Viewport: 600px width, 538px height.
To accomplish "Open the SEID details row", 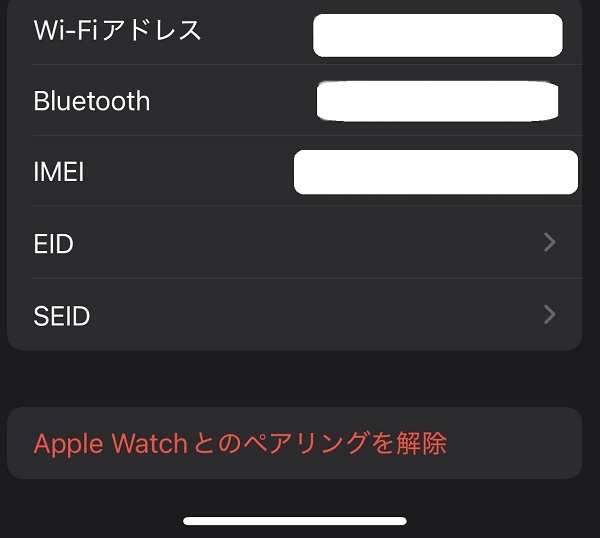I will click(294, 315).
